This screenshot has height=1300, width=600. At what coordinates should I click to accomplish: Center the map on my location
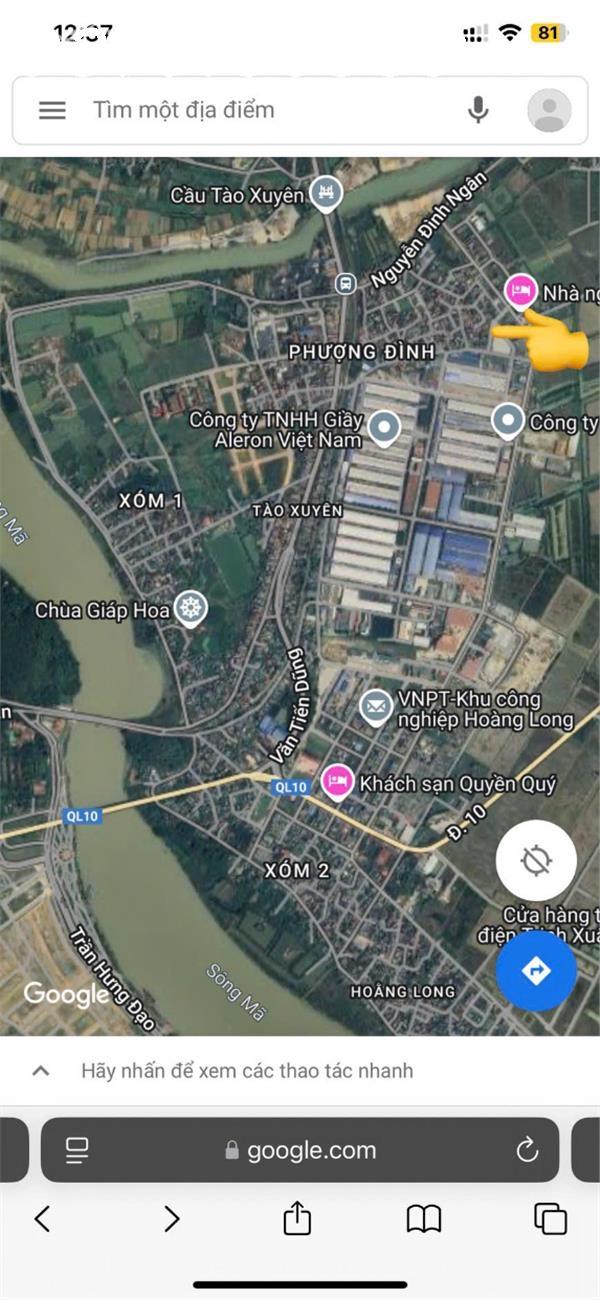[x=536, y=860]
